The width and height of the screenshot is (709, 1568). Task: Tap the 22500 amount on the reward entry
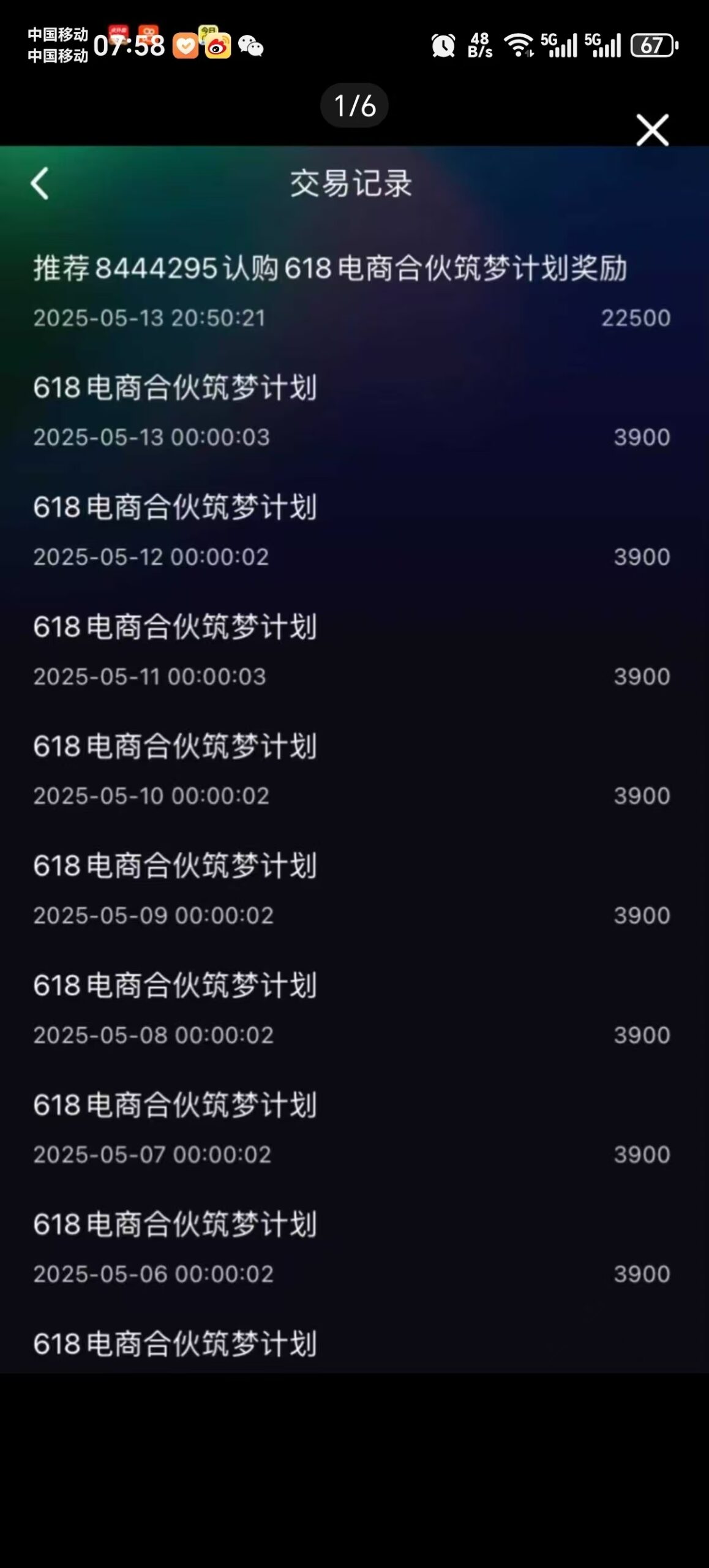click(x=637, y=319)
